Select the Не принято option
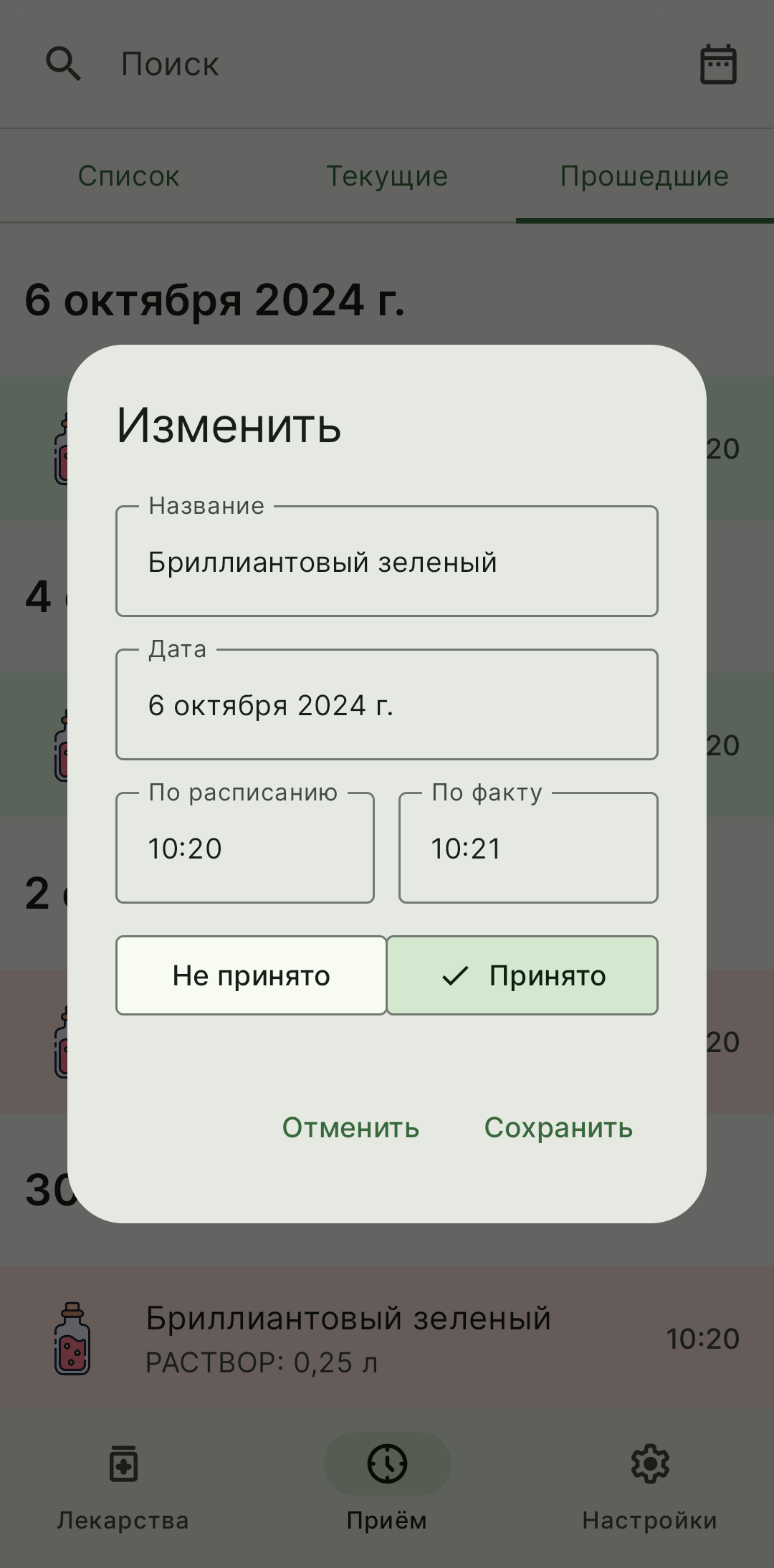The height and width of the screenshot is (1568, 774). [x=252, y=975]
